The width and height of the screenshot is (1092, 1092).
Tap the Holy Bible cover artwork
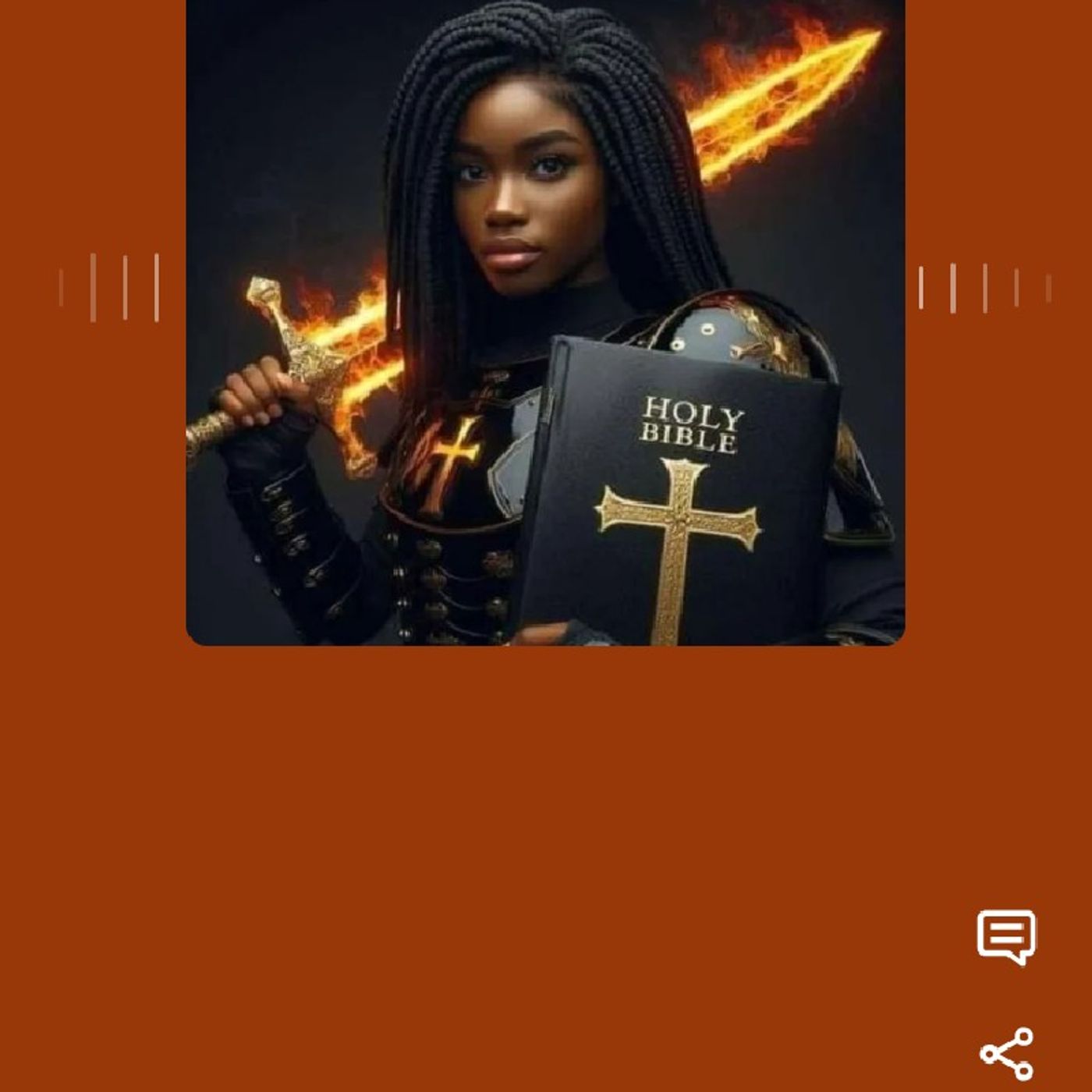[x=545, y=323]
